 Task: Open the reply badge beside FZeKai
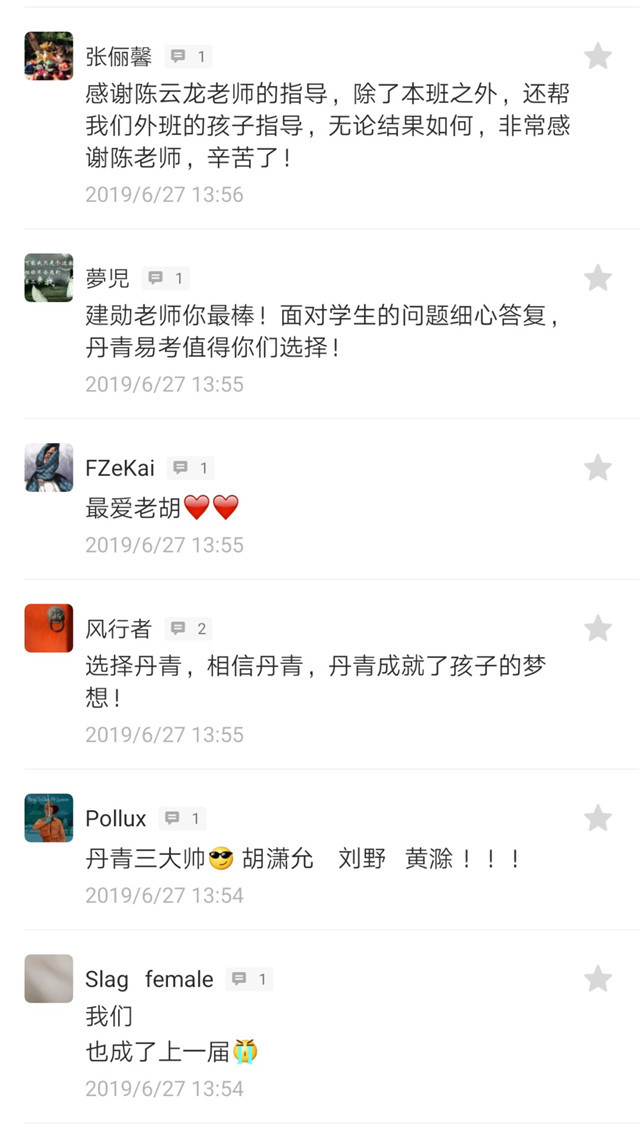[191, 468]
